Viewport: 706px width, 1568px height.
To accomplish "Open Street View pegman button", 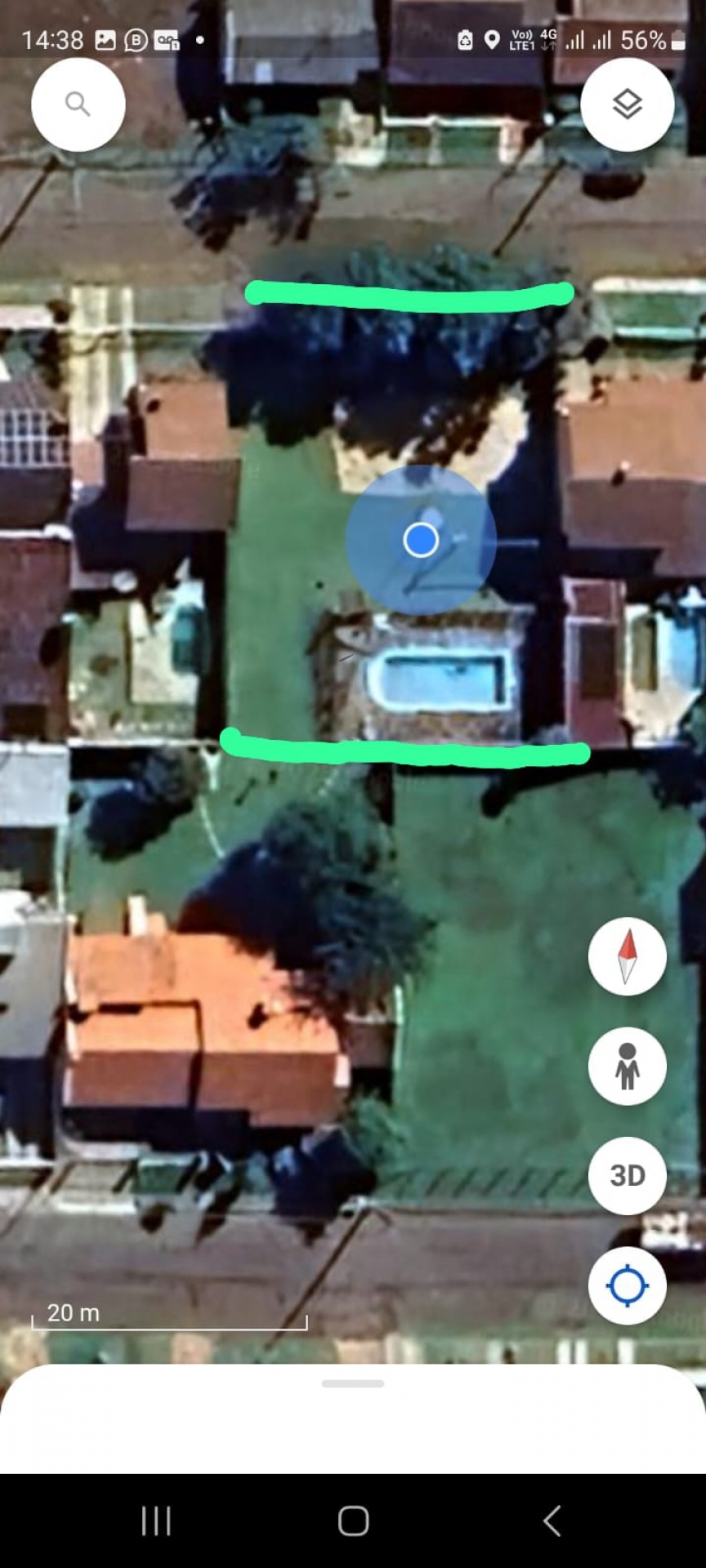I will pos(627,1066).
